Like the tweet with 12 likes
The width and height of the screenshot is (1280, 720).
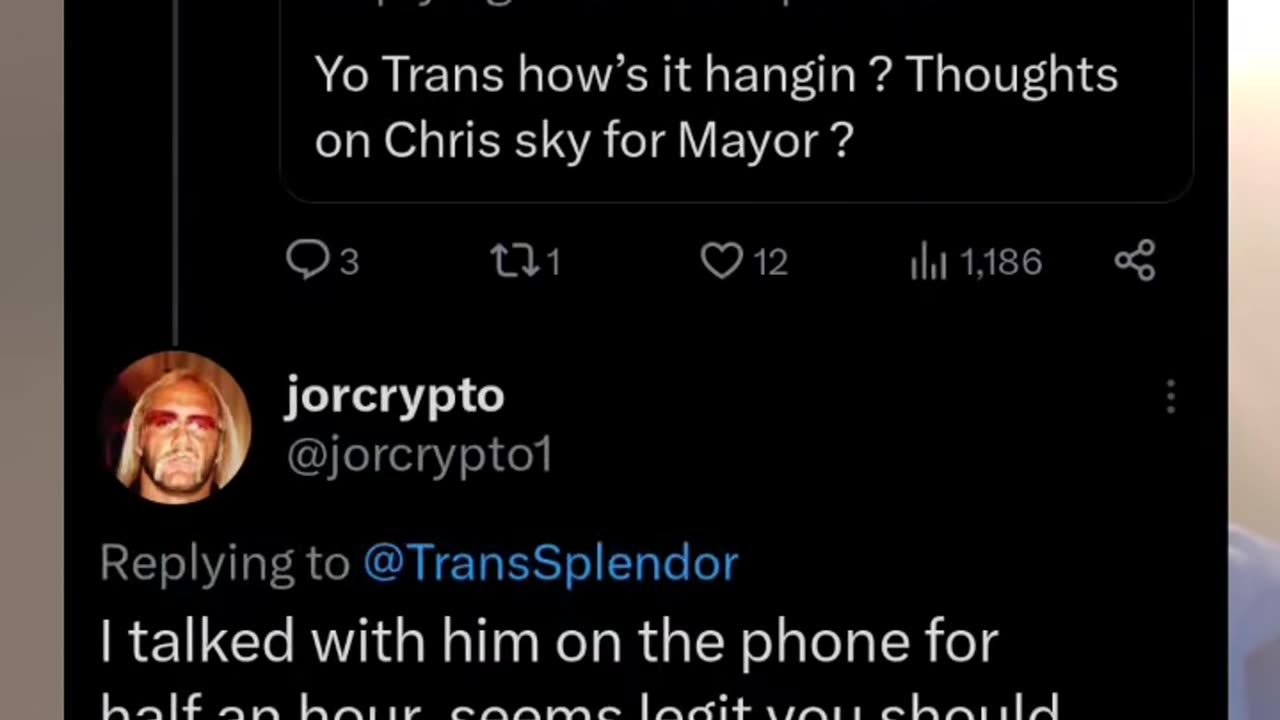722,261
